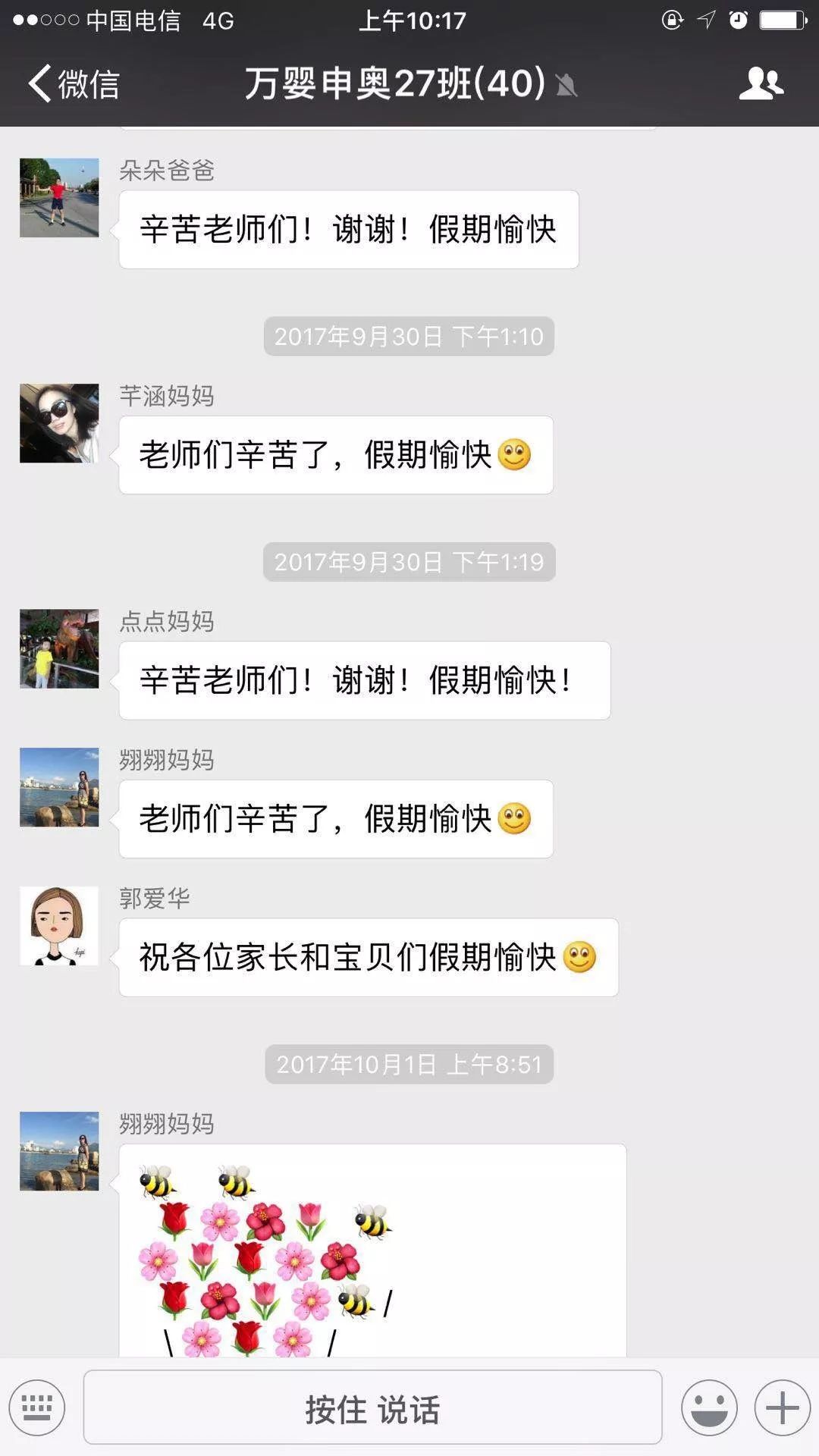View 郭爱华's profile avatar
This screenshot has height=1456, width=819.
(59, 925)
